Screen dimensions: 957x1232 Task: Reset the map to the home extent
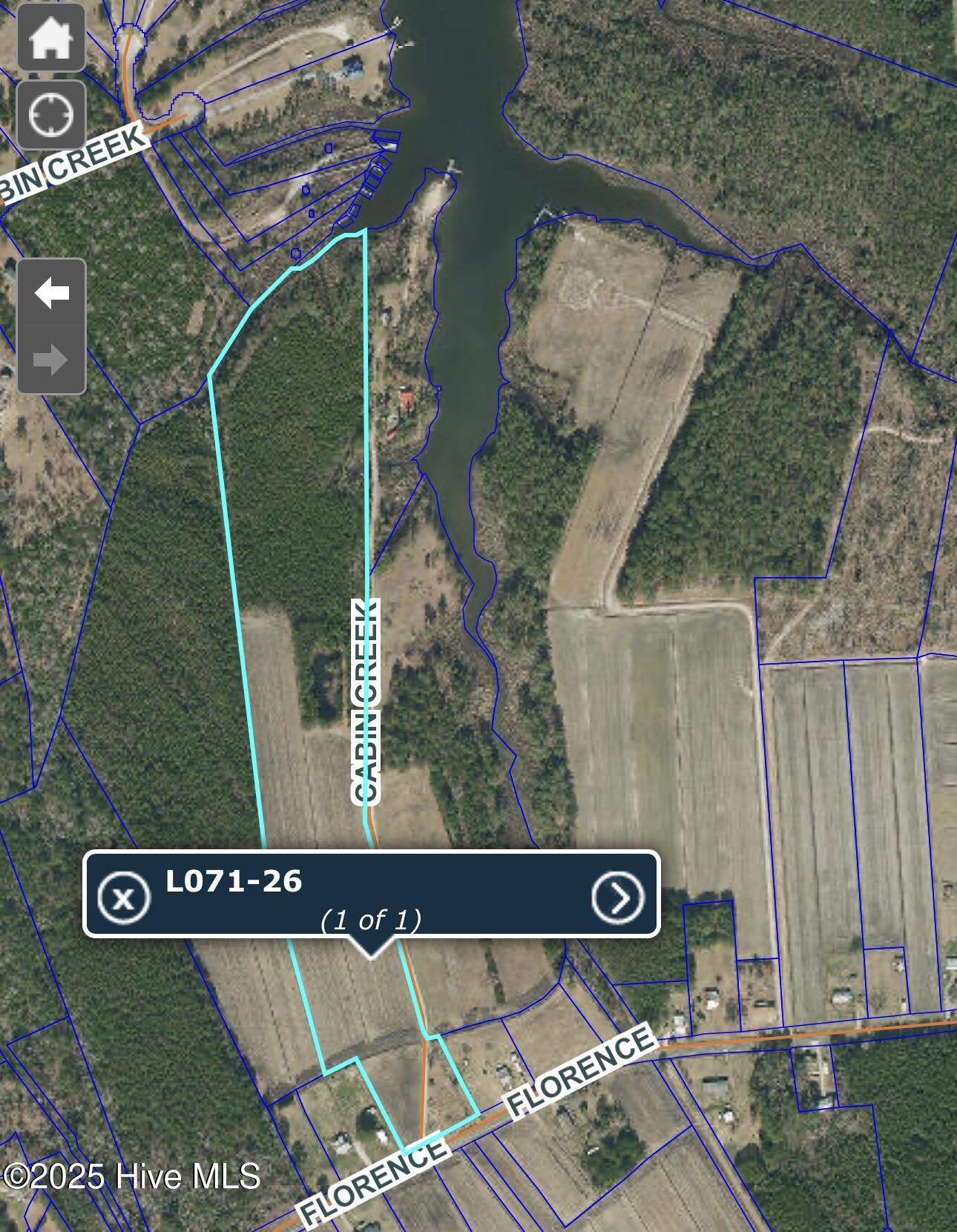click(x=50, y=37)
